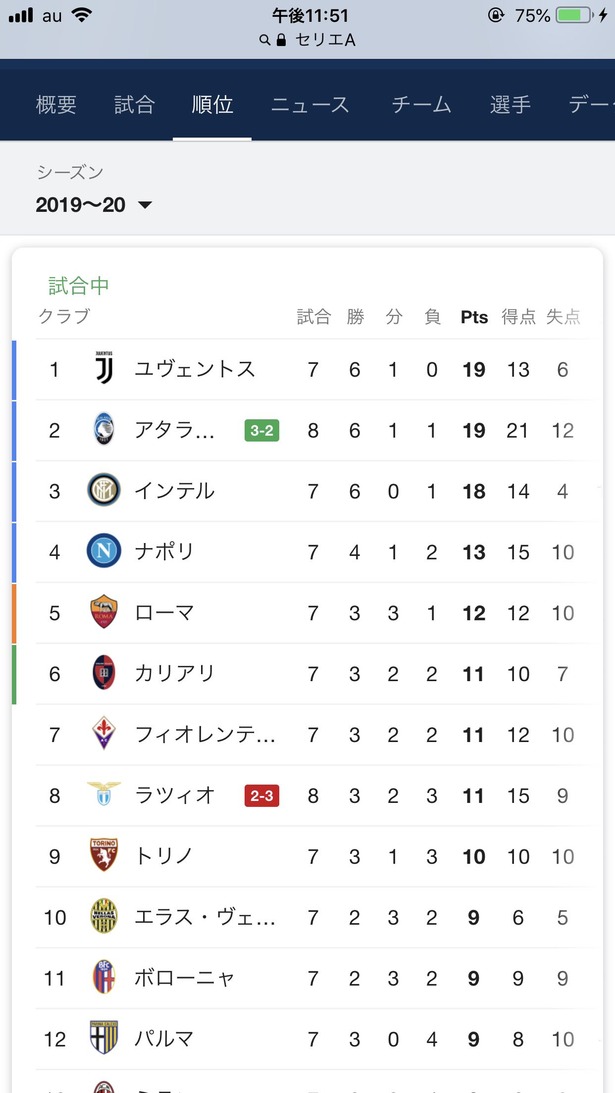615x1093 pixels.
Task: Open the トリノ team row
Action: [308, 856]
